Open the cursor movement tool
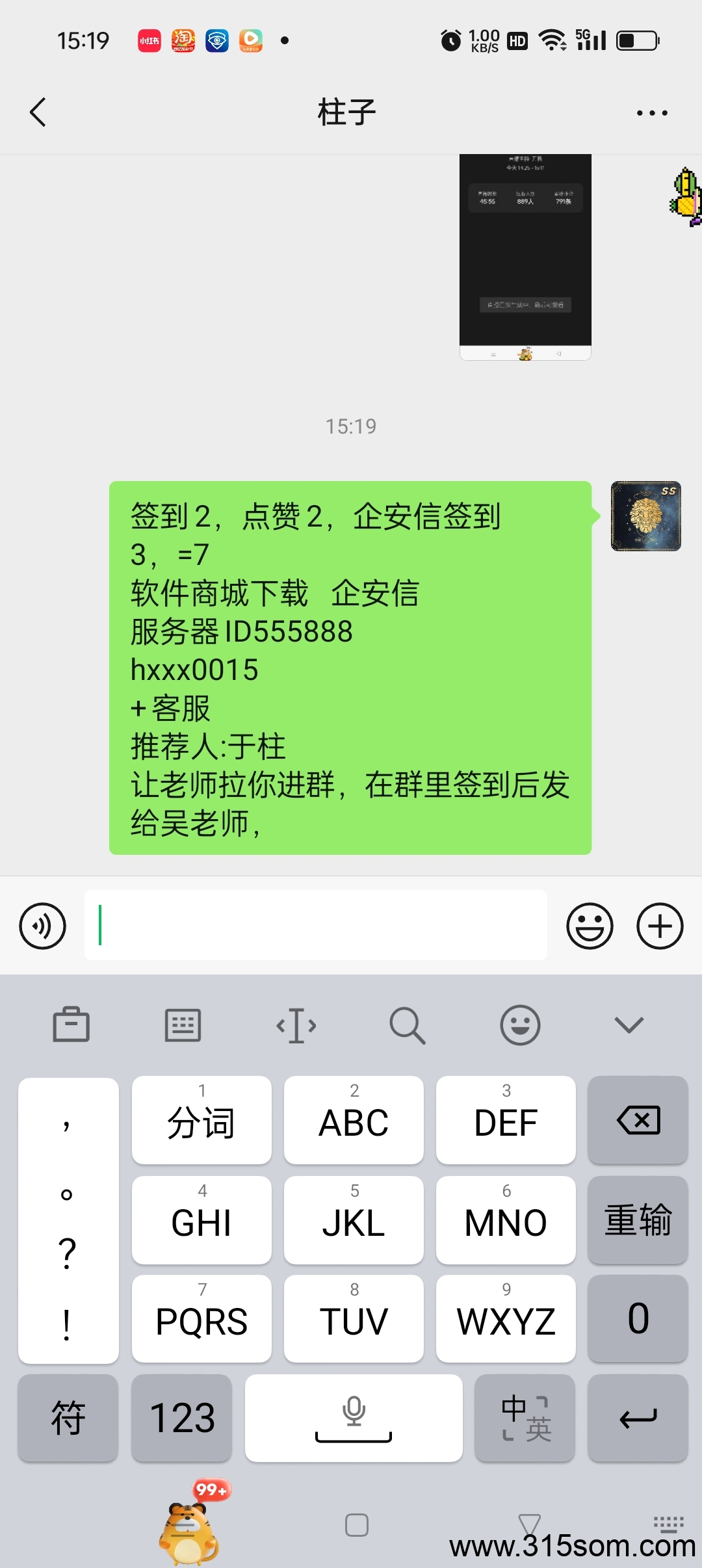The width and height of the screenshot is (702, 1568). coord(296,1025)
